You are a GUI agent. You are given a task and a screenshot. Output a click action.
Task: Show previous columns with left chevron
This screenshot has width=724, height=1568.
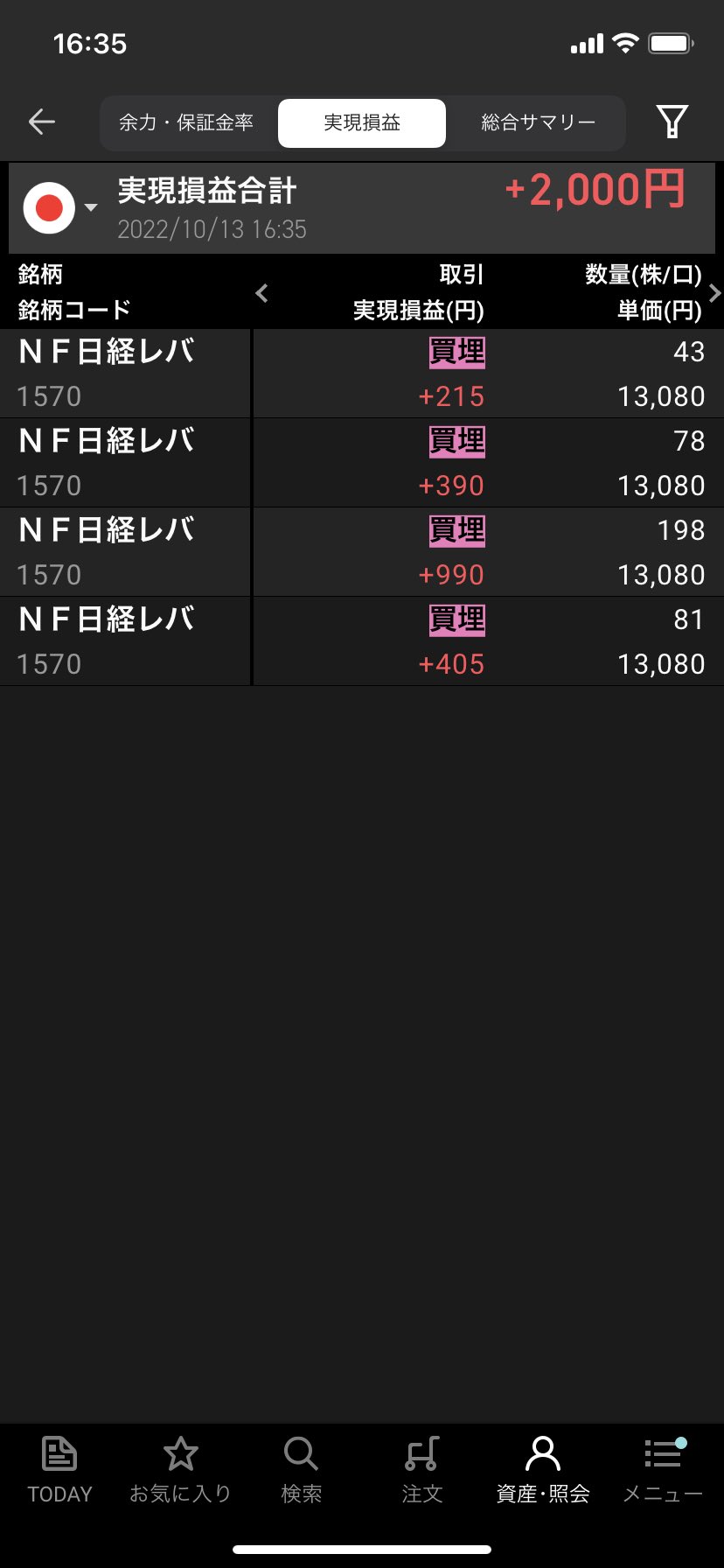tap(261, 293)
